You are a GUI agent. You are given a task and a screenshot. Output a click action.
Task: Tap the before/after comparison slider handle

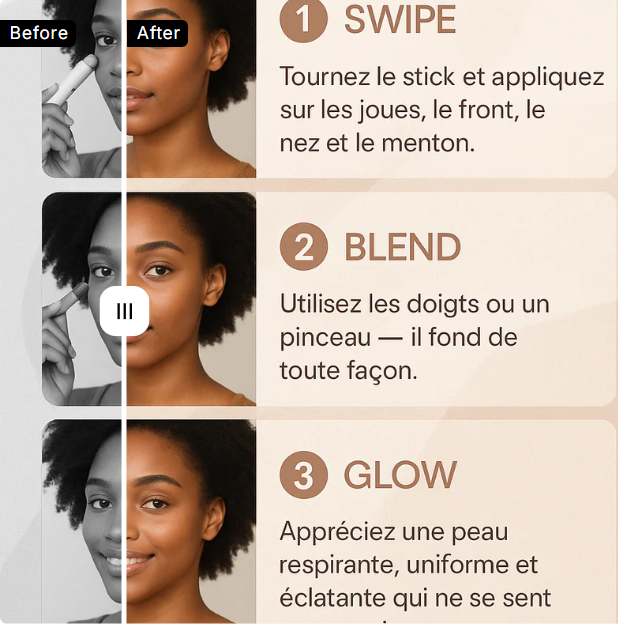(124, 311)
